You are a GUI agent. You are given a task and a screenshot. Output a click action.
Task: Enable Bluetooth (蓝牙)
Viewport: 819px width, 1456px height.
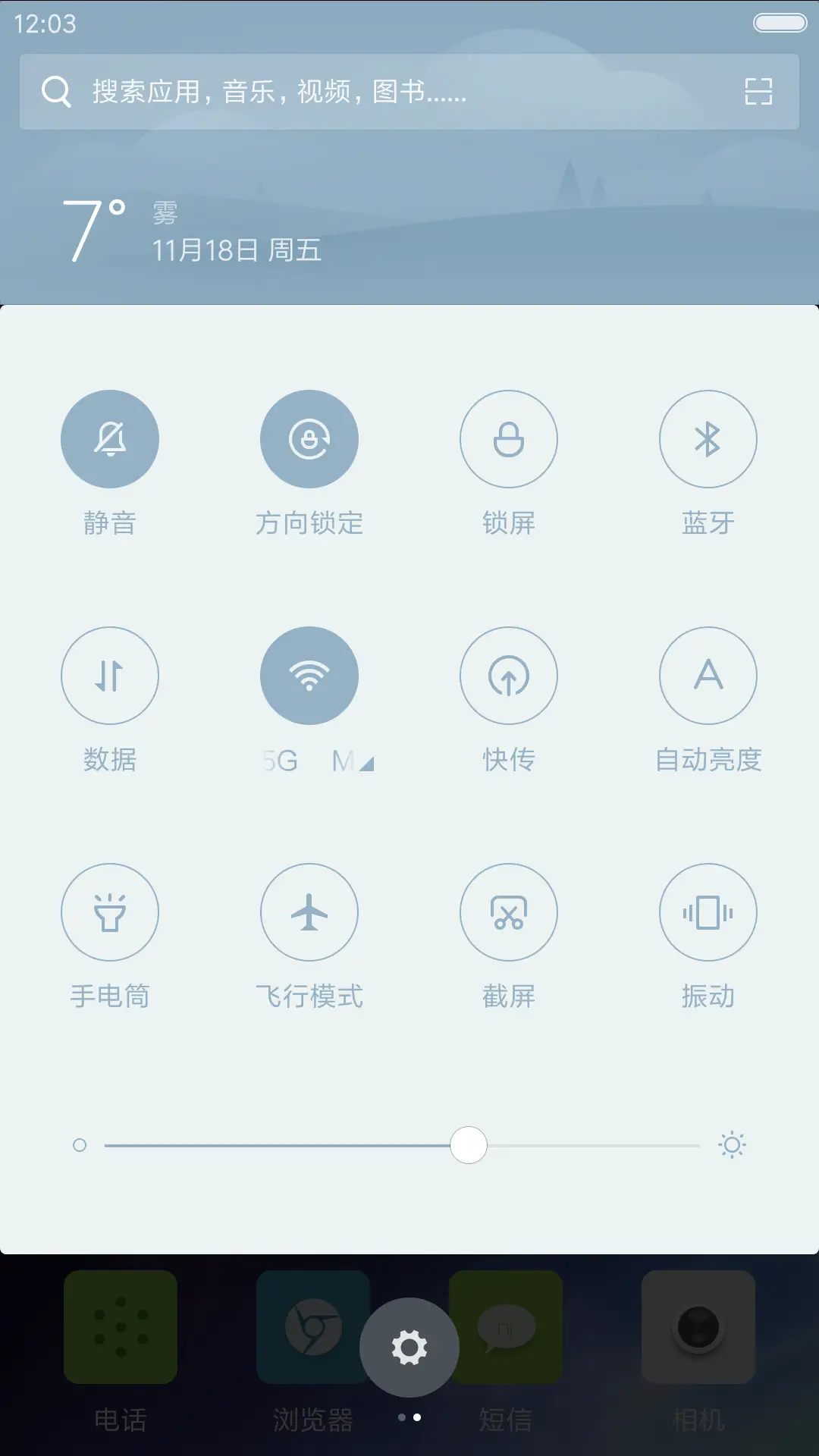pyautogui.click(x=708, y=439)
